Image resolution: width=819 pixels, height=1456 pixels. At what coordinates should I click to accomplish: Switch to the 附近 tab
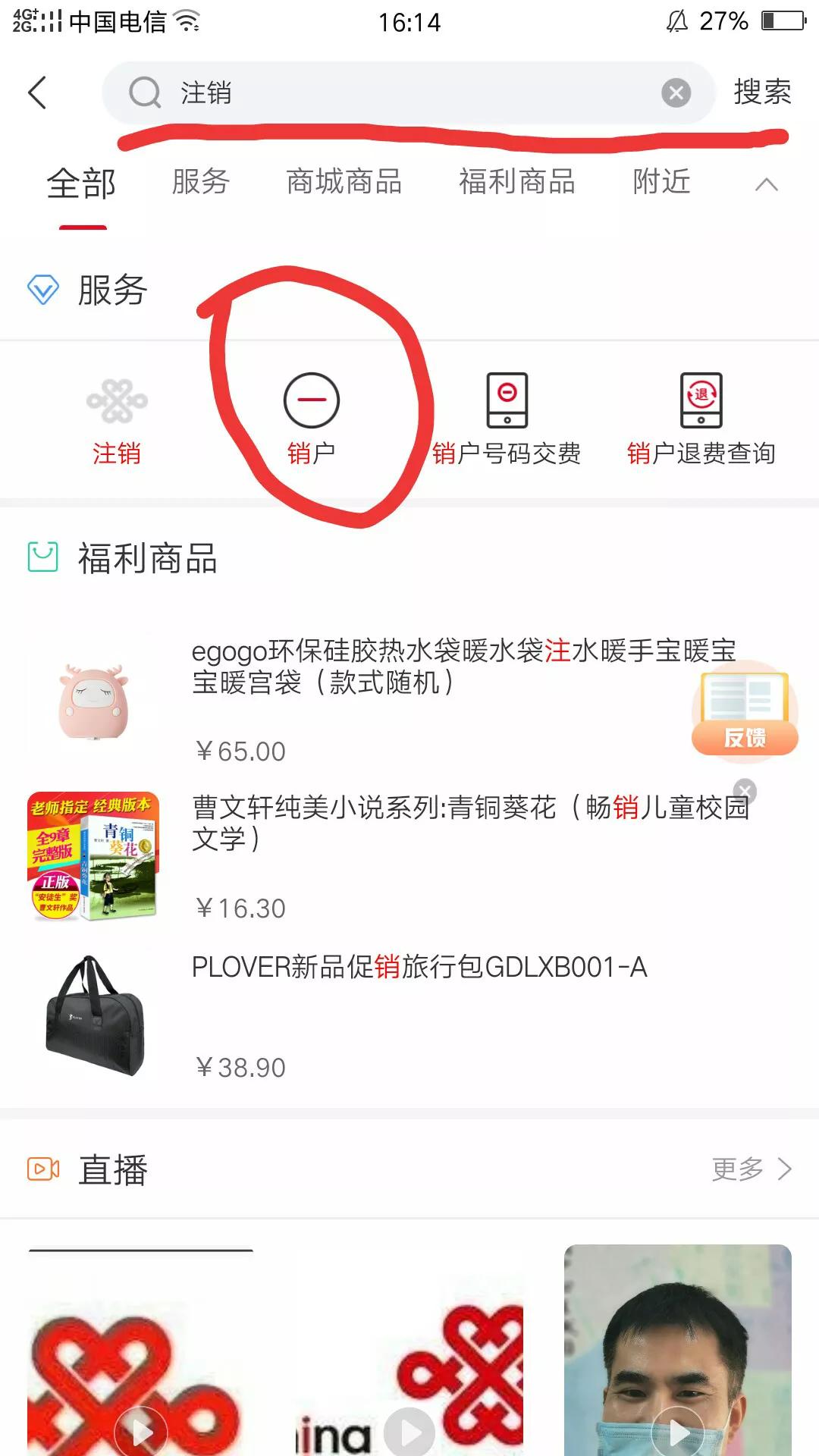[661, 182]
